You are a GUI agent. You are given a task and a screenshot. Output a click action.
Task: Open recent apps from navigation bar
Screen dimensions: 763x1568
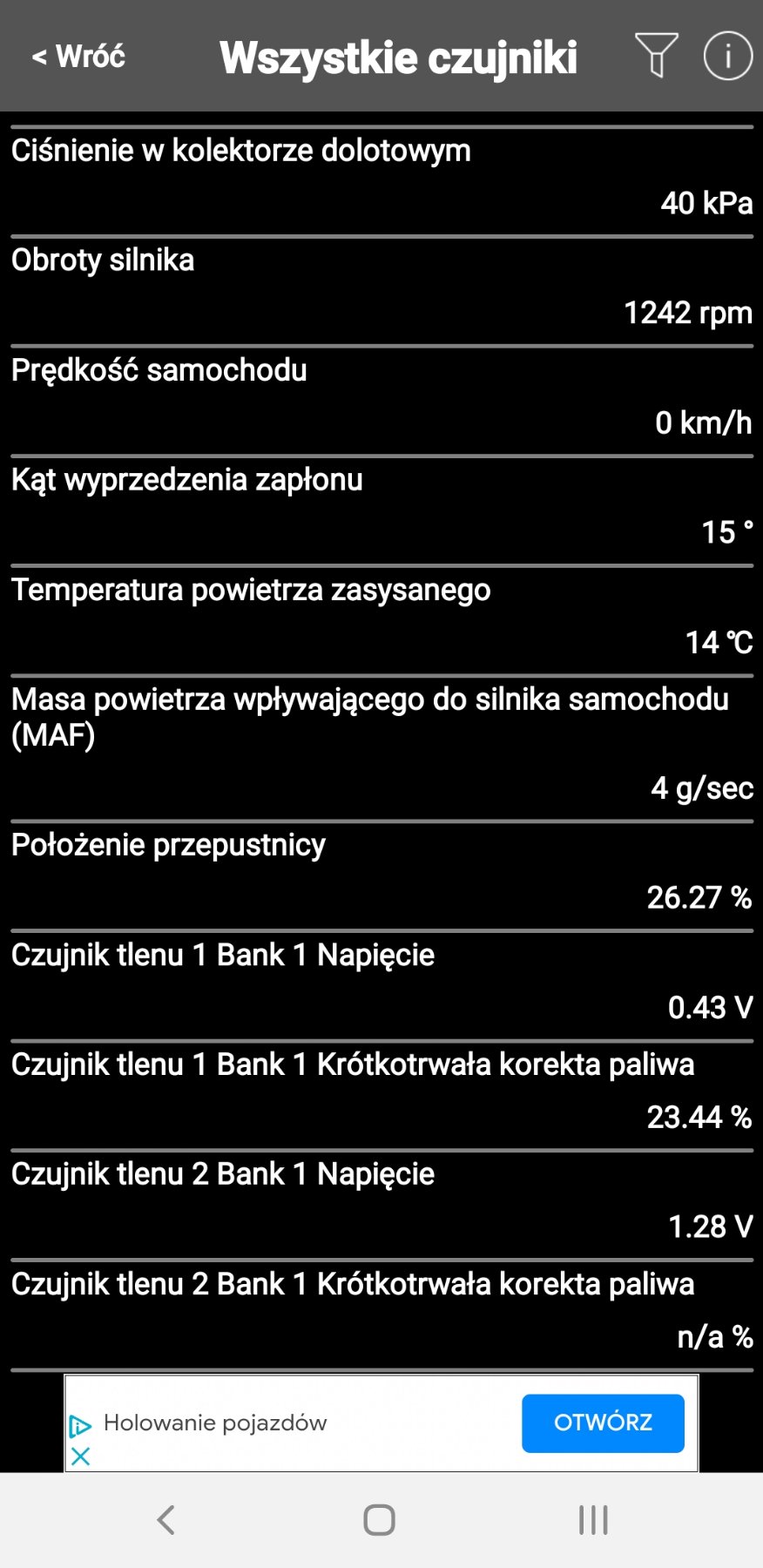tap(593, 1520)
